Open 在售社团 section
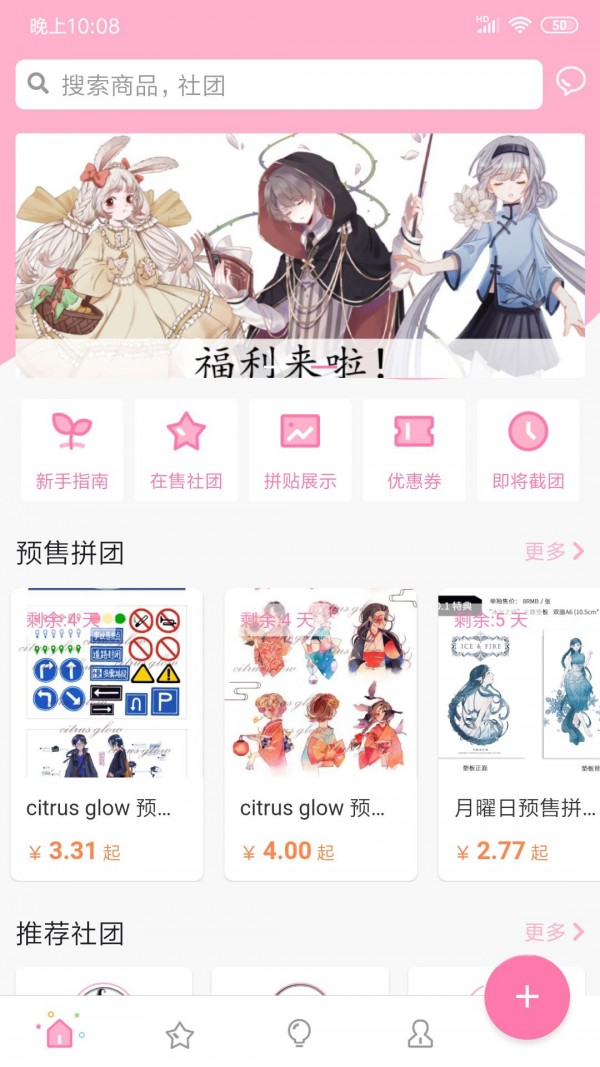The height and width of the screenshot is (1067, 600). click(186, 450)
